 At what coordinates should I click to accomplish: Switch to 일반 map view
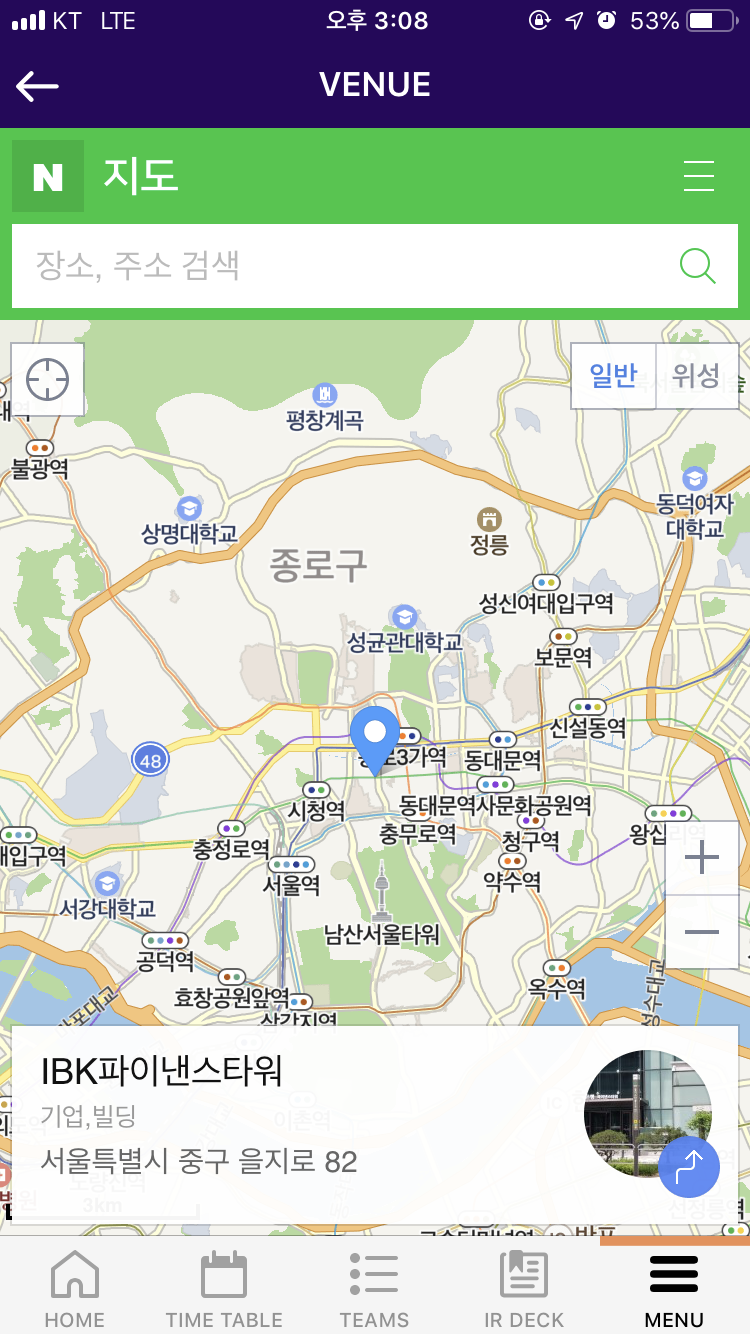click(613, 376)
